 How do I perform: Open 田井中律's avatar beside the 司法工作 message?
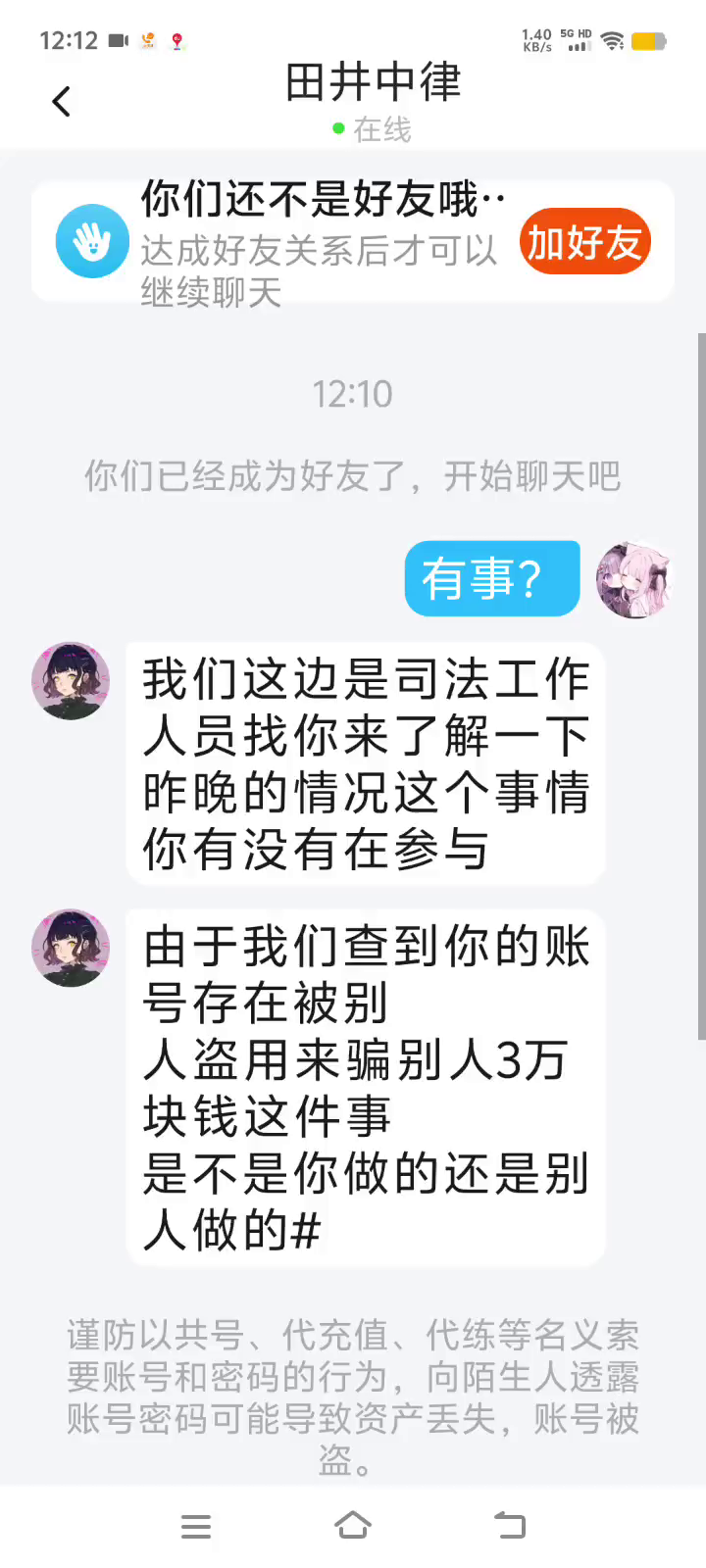point(71,681)
